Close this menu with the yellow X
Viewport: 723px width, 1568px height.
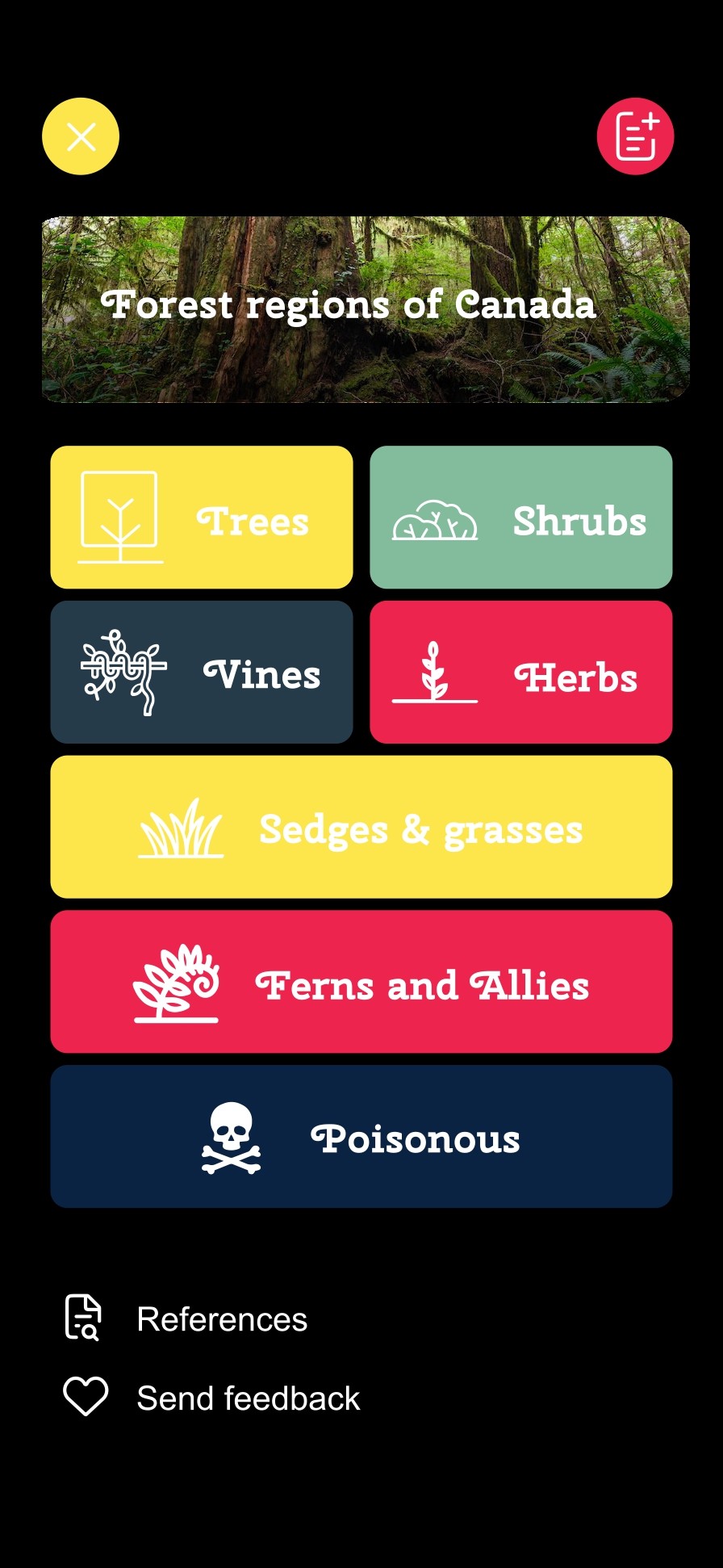click(x=81, y=136)
